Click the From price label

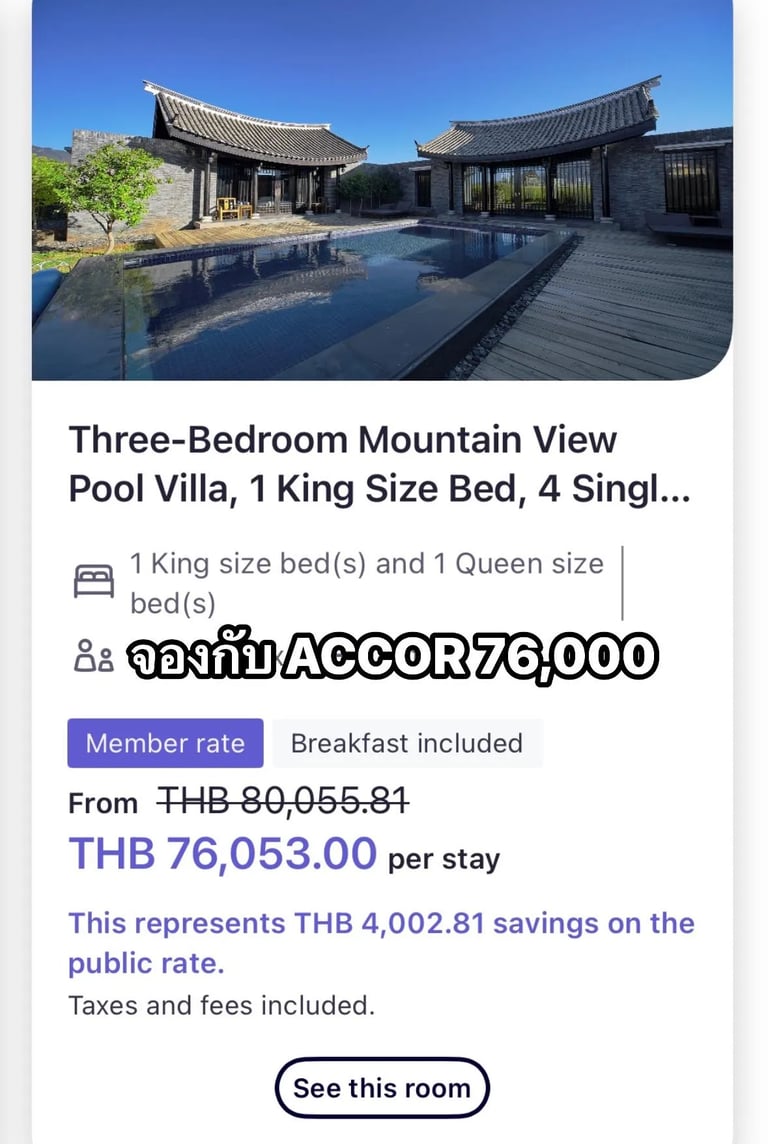tap(101, 802)
